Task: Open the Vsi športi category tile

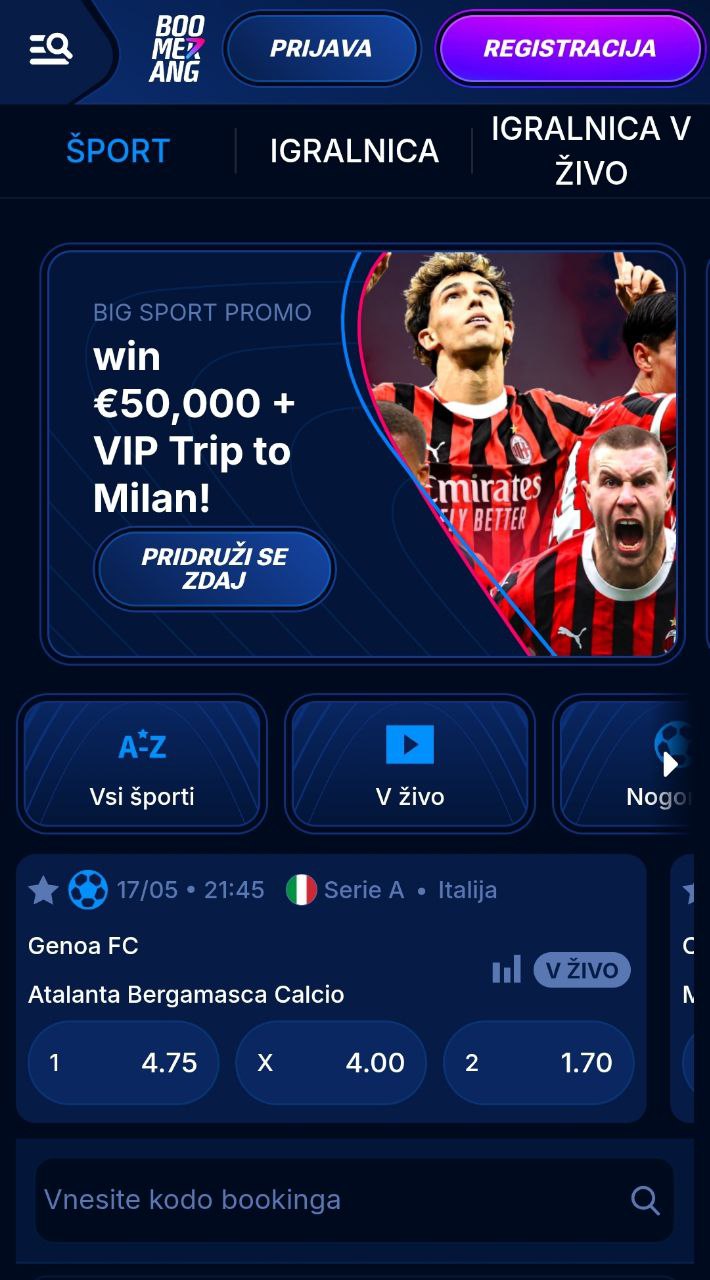Action: 142,764
